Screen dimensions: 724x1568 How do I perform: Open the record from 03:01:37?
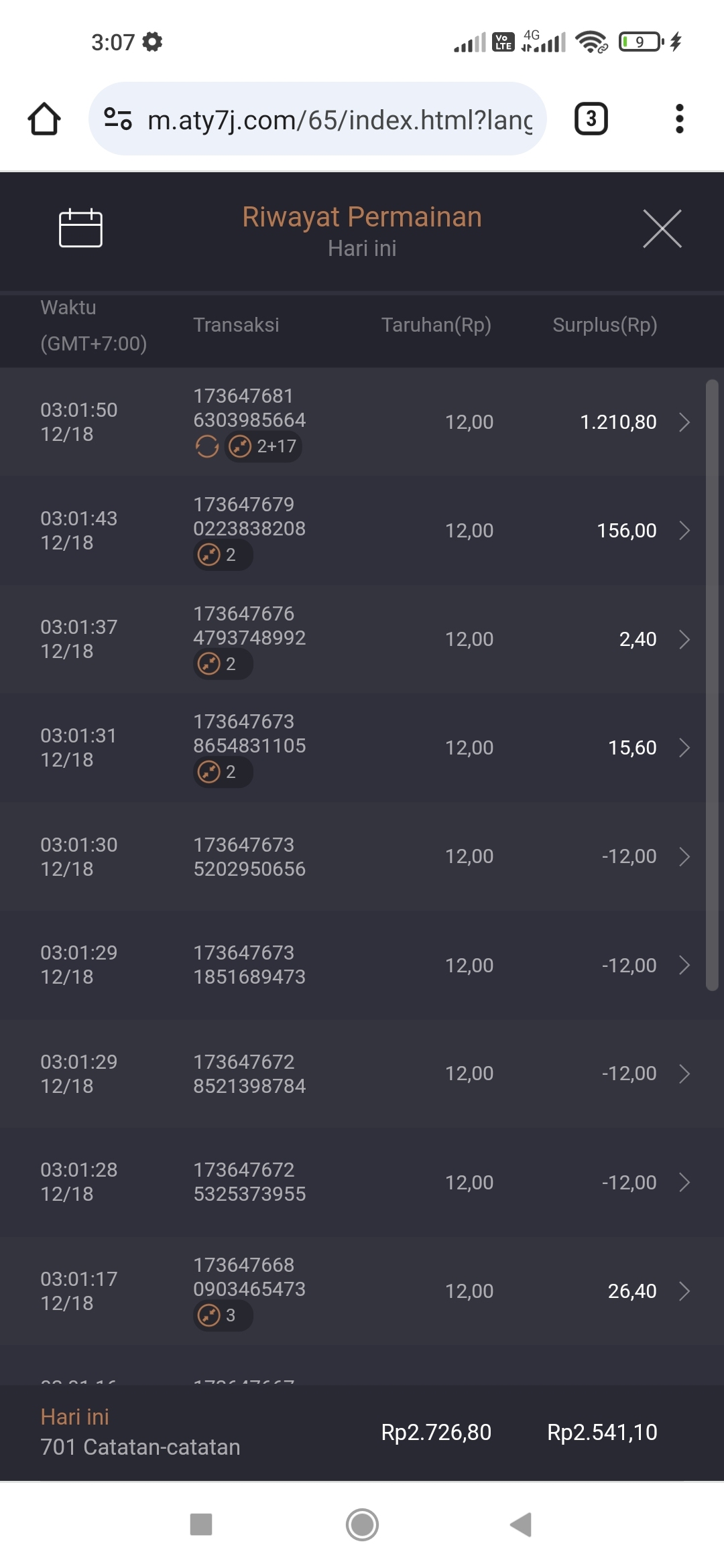[x=362, y=639]
